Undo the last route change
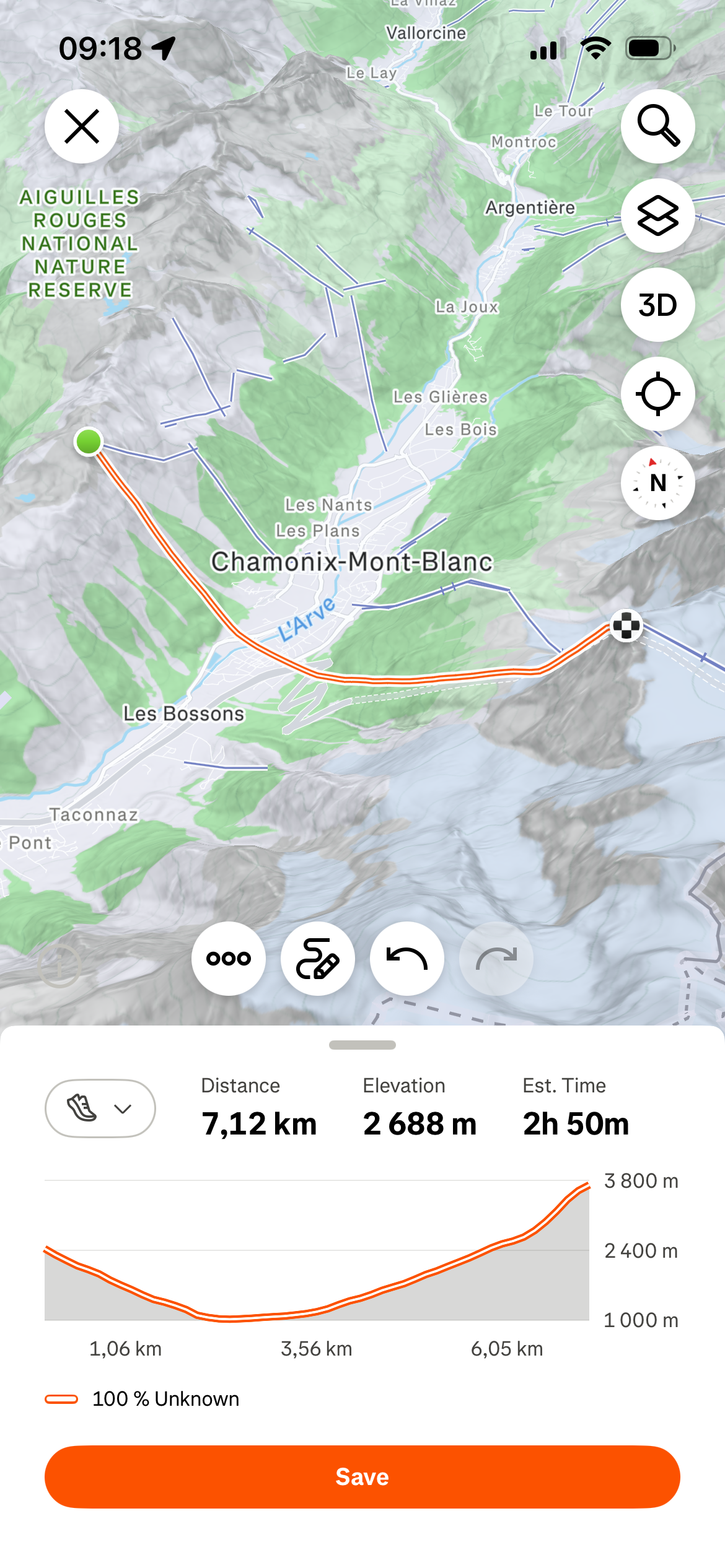 coord(407,959)
